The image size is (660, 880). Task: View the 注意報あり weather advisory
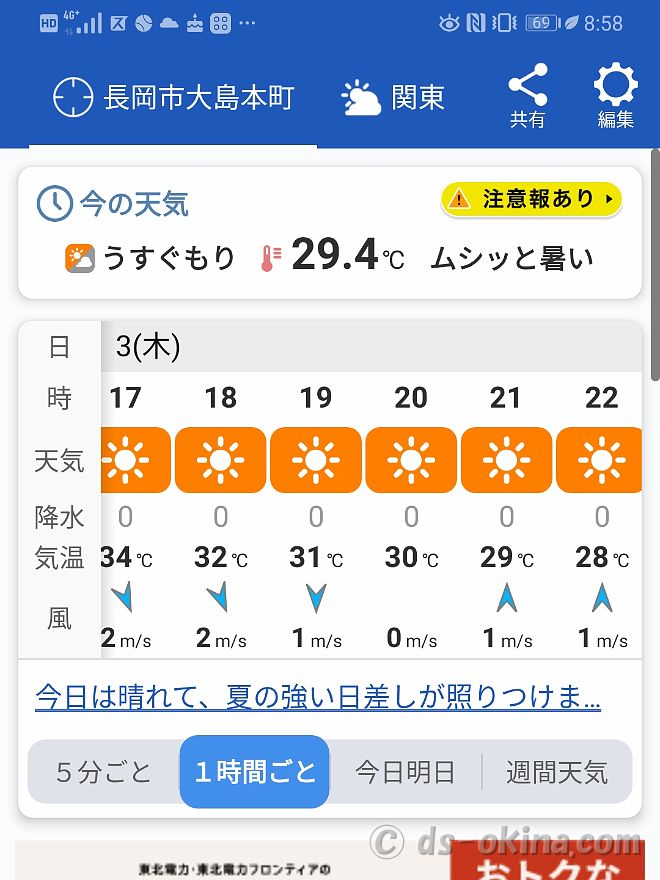click(531, 199)
